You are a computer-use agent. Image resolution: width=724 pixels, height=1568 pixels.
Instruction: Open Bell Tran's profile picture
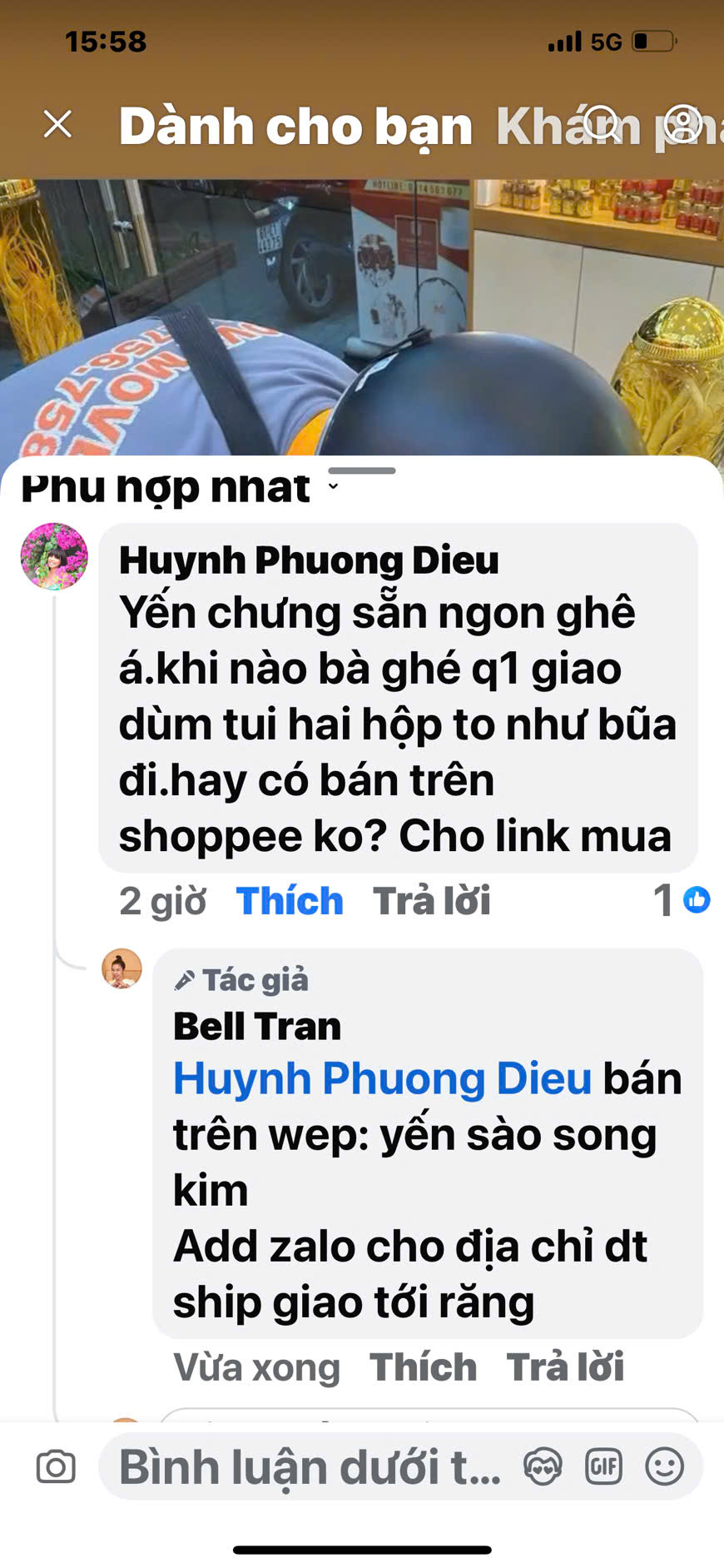coord(121,969)
